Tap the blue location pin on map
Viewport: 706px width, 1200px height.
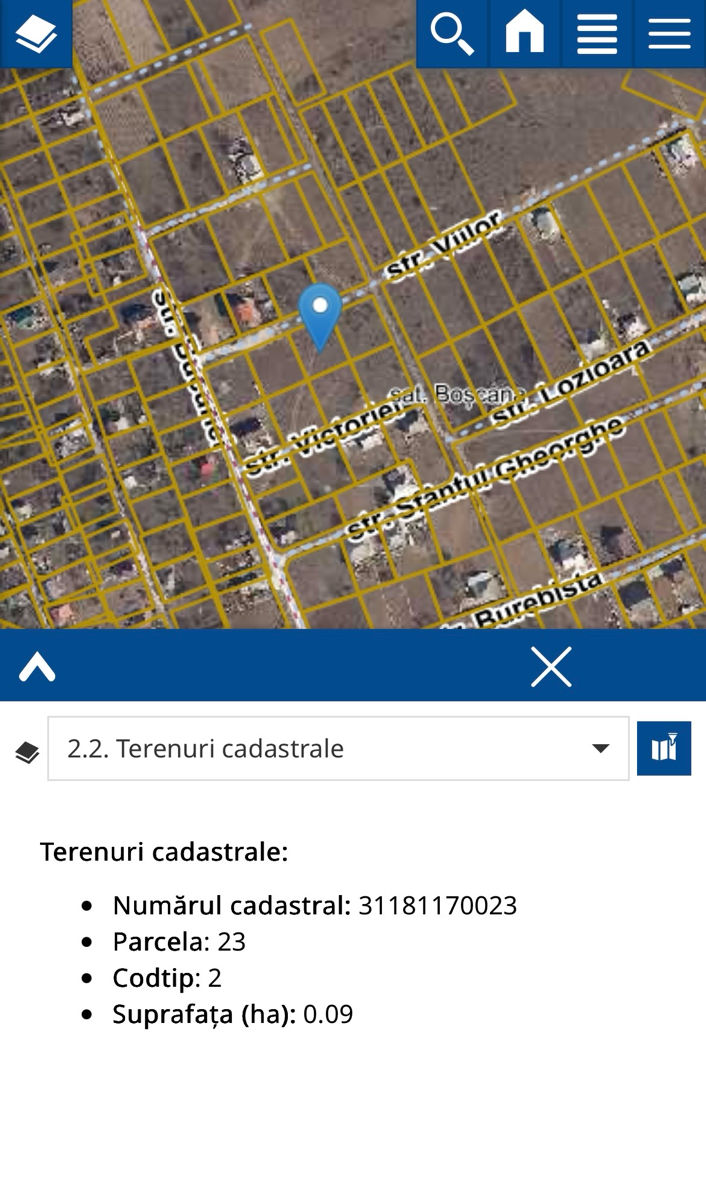[x=320, y=316]
